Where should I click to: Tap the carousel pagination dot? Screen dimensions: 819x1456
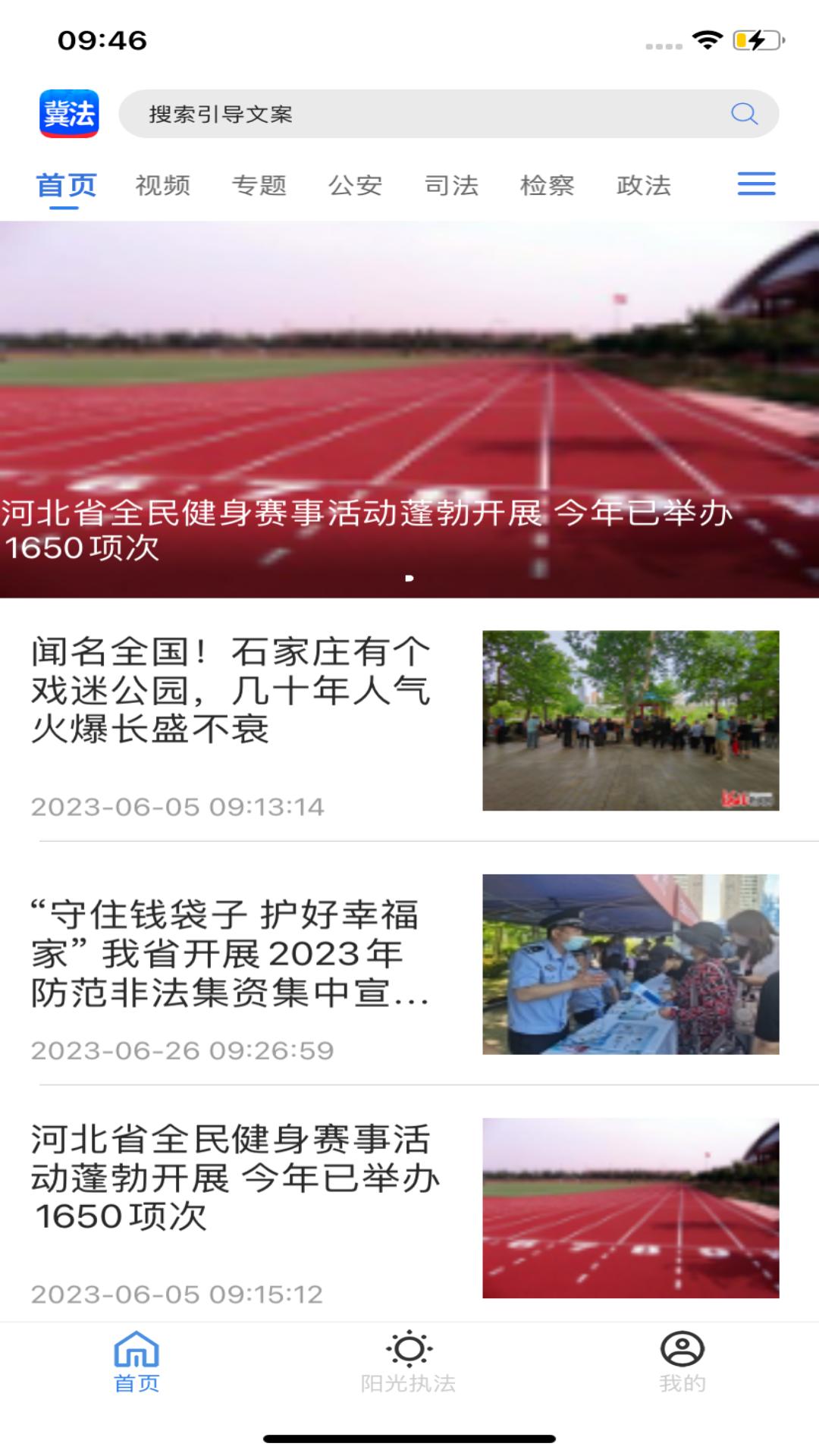click(410, 579)
